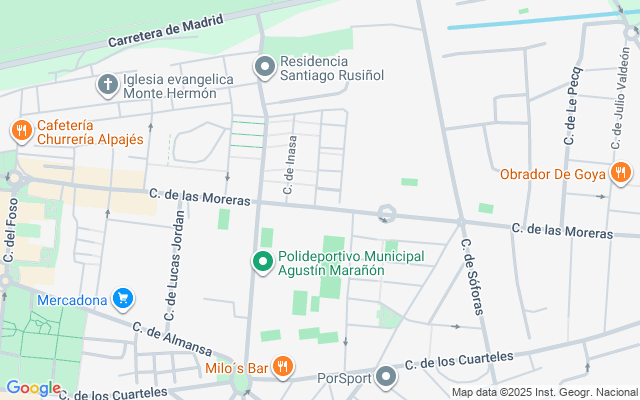
Task: Tap the Milo's Bar restaurant pin
Action: coord(283,367)
